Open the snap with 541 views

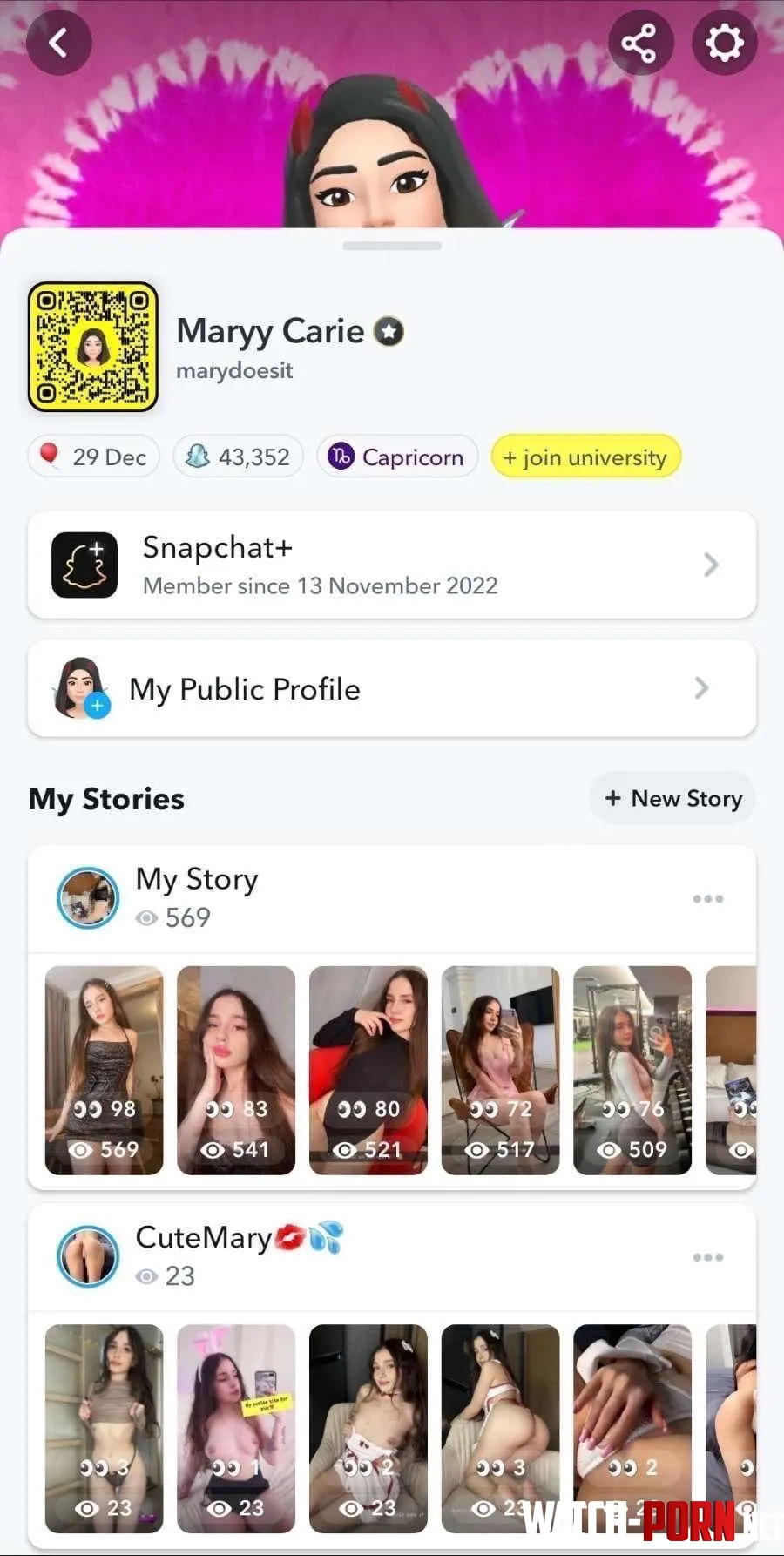pyautogui.click(x=236, y=1070)
